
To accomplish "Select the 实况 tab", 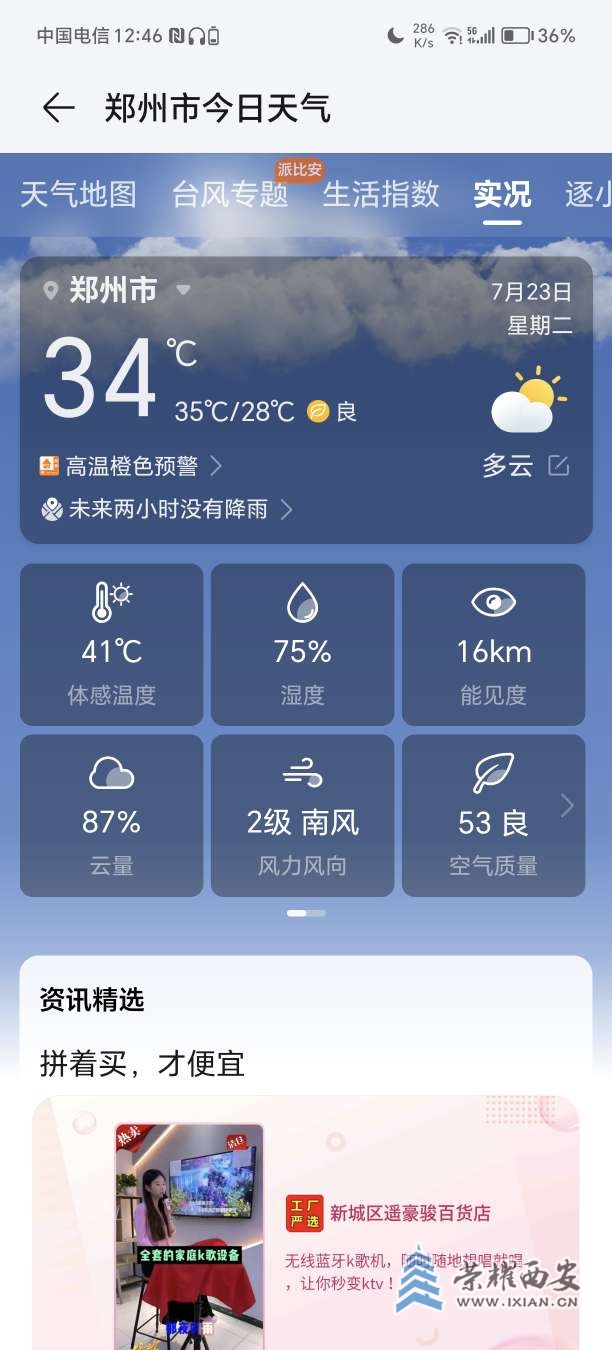I will click(502, 194).
